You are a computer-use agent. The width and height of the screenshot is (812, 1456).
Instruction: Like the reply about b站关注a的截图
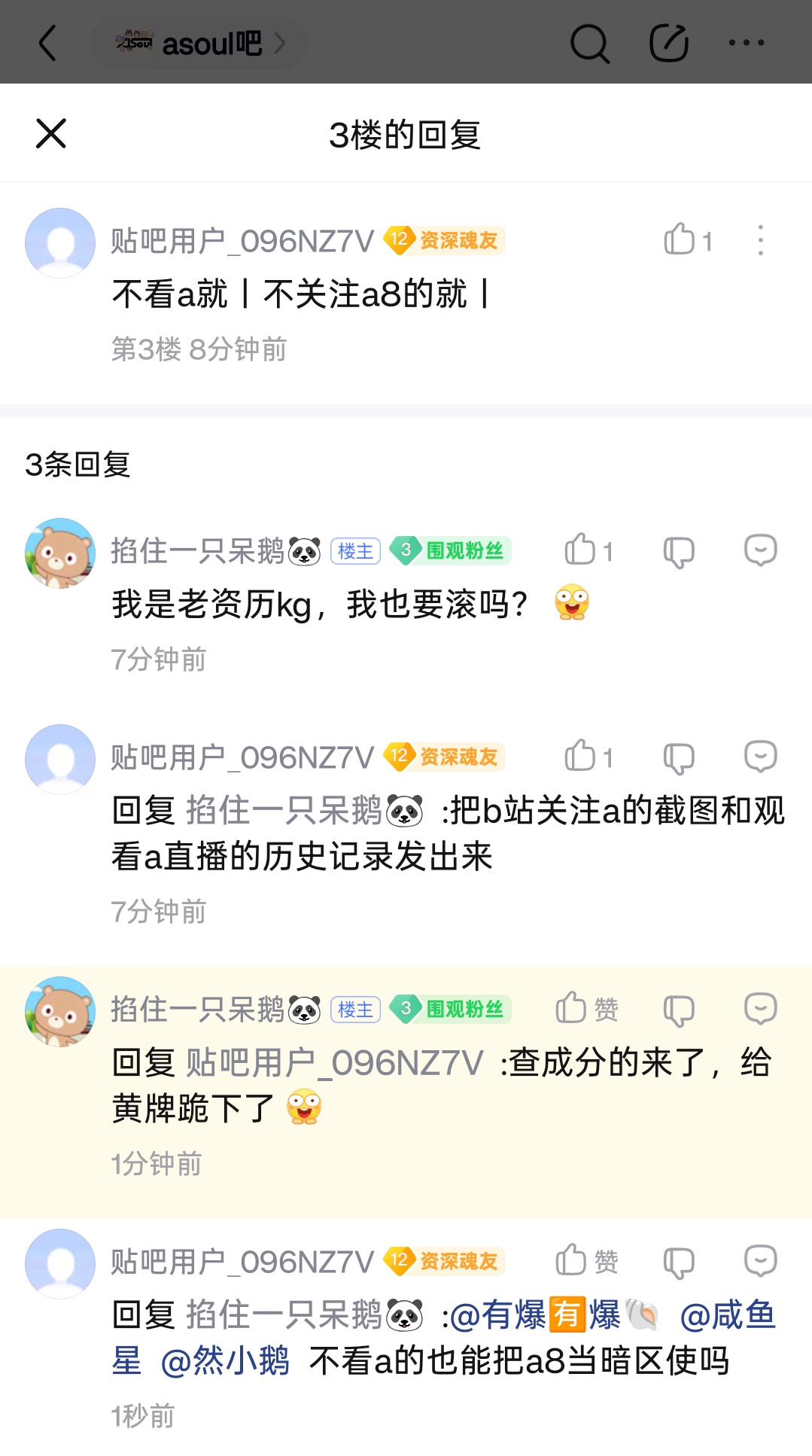point(581,757)
